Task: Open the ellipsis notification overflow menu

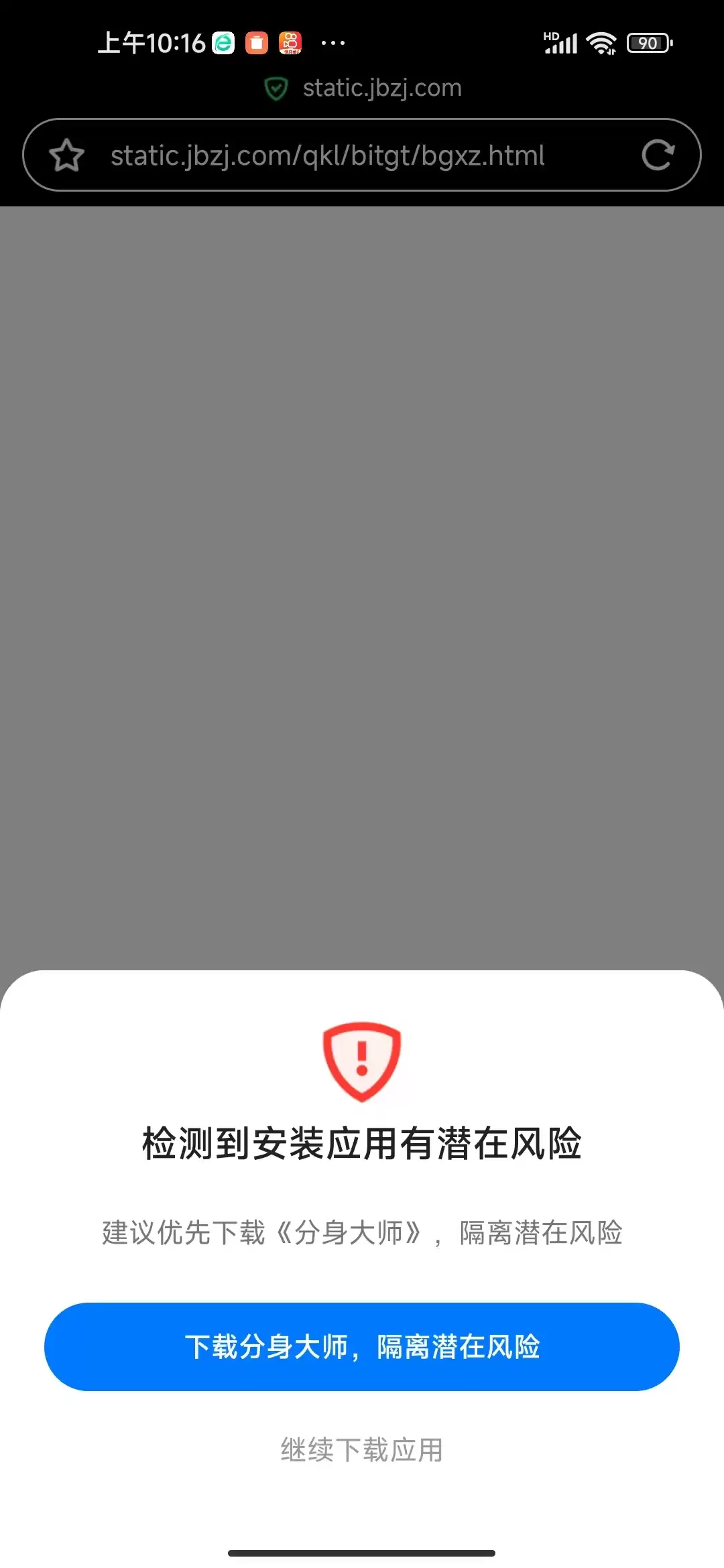Action: coord(333,42)
